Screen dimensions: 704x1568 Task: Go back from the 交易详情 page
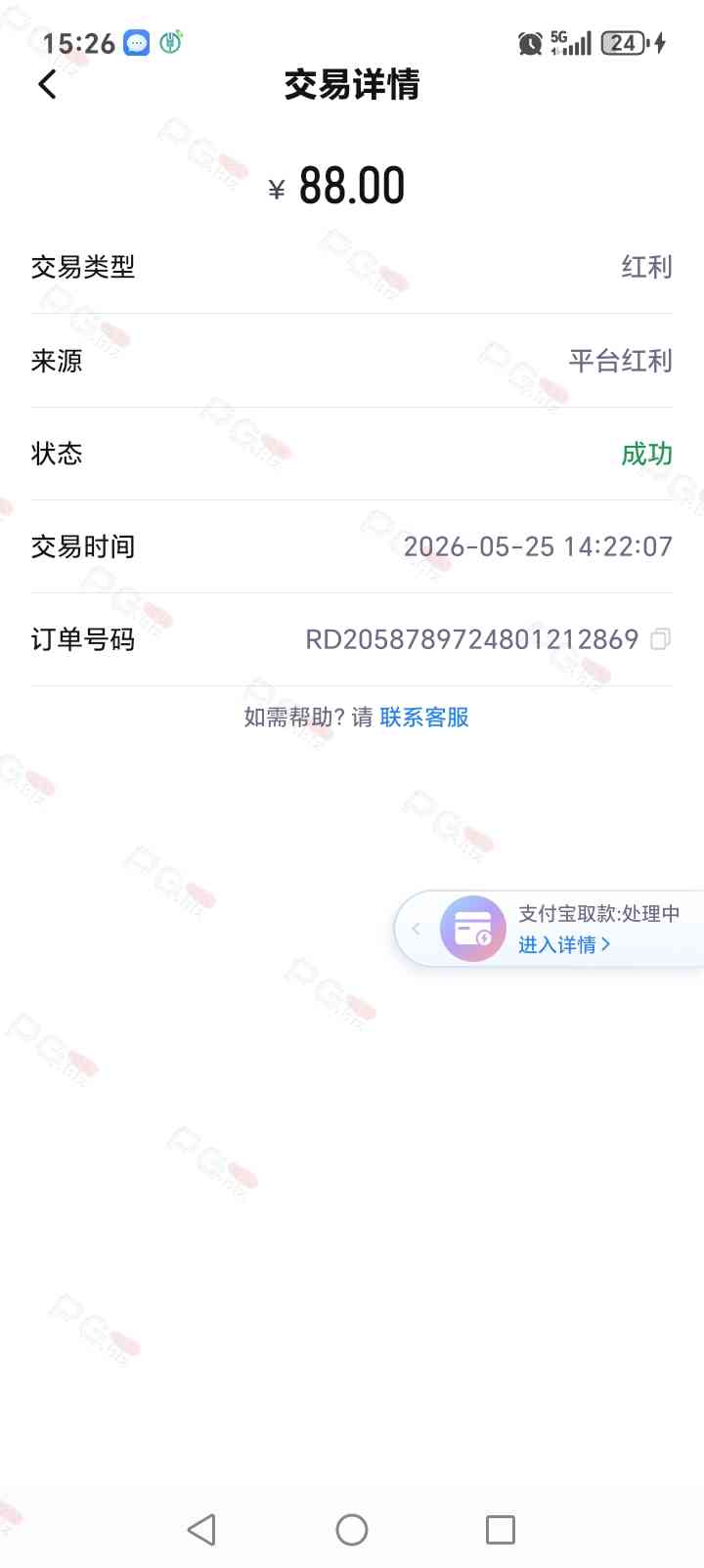coord(47,84)
